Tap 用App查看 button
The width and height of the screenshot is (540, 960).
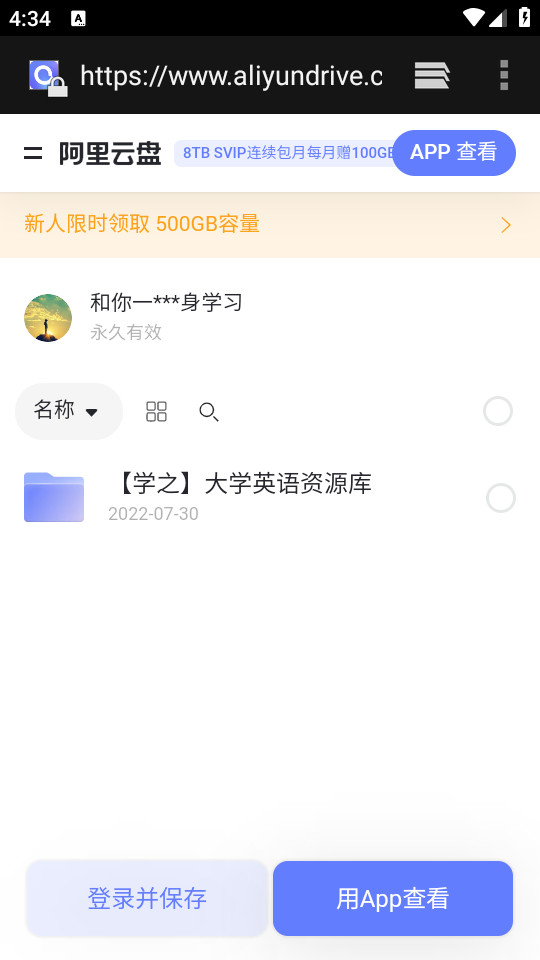[393, 898]
